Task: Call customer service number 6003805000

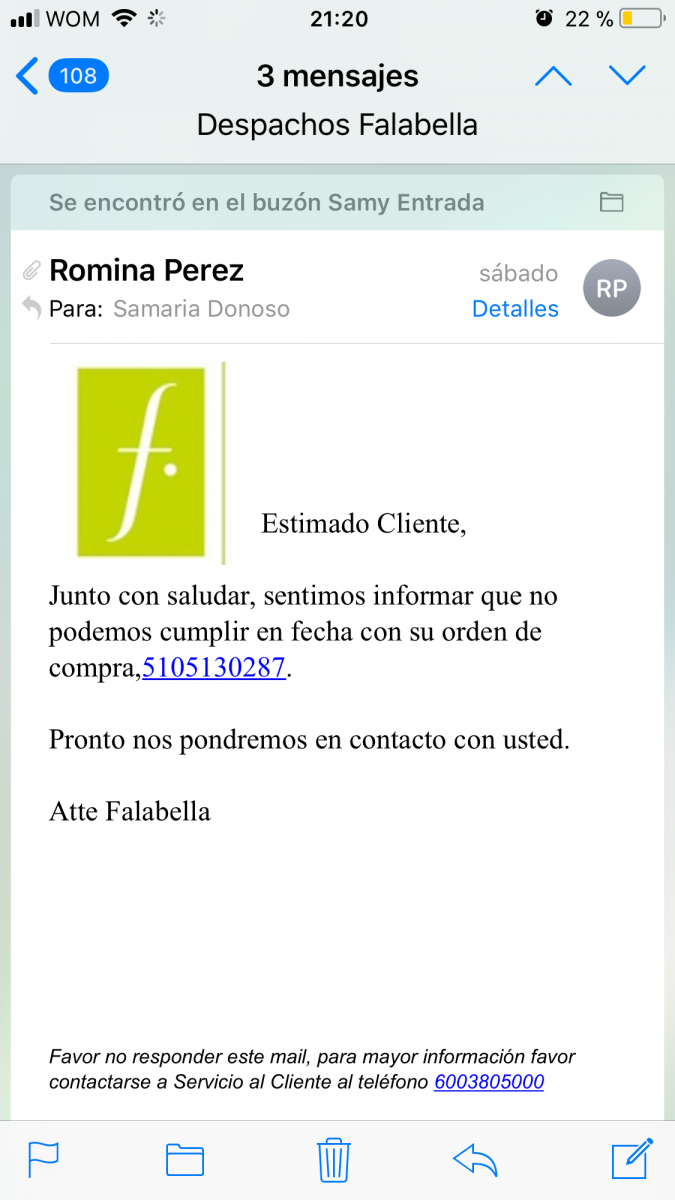Action: pyautogui.click(x=489, y=1082)
